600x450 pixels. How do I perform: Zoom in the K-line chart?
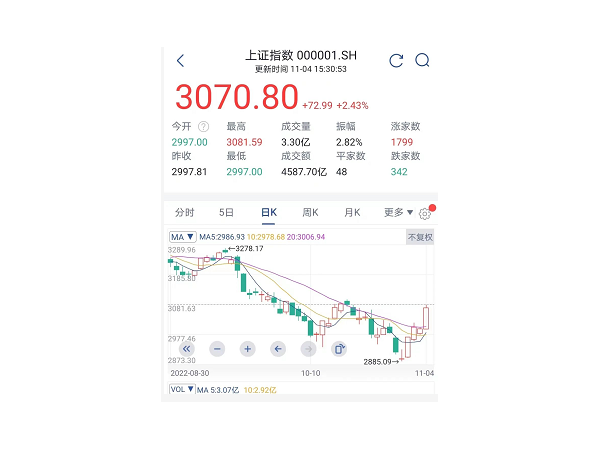(248, 349)
